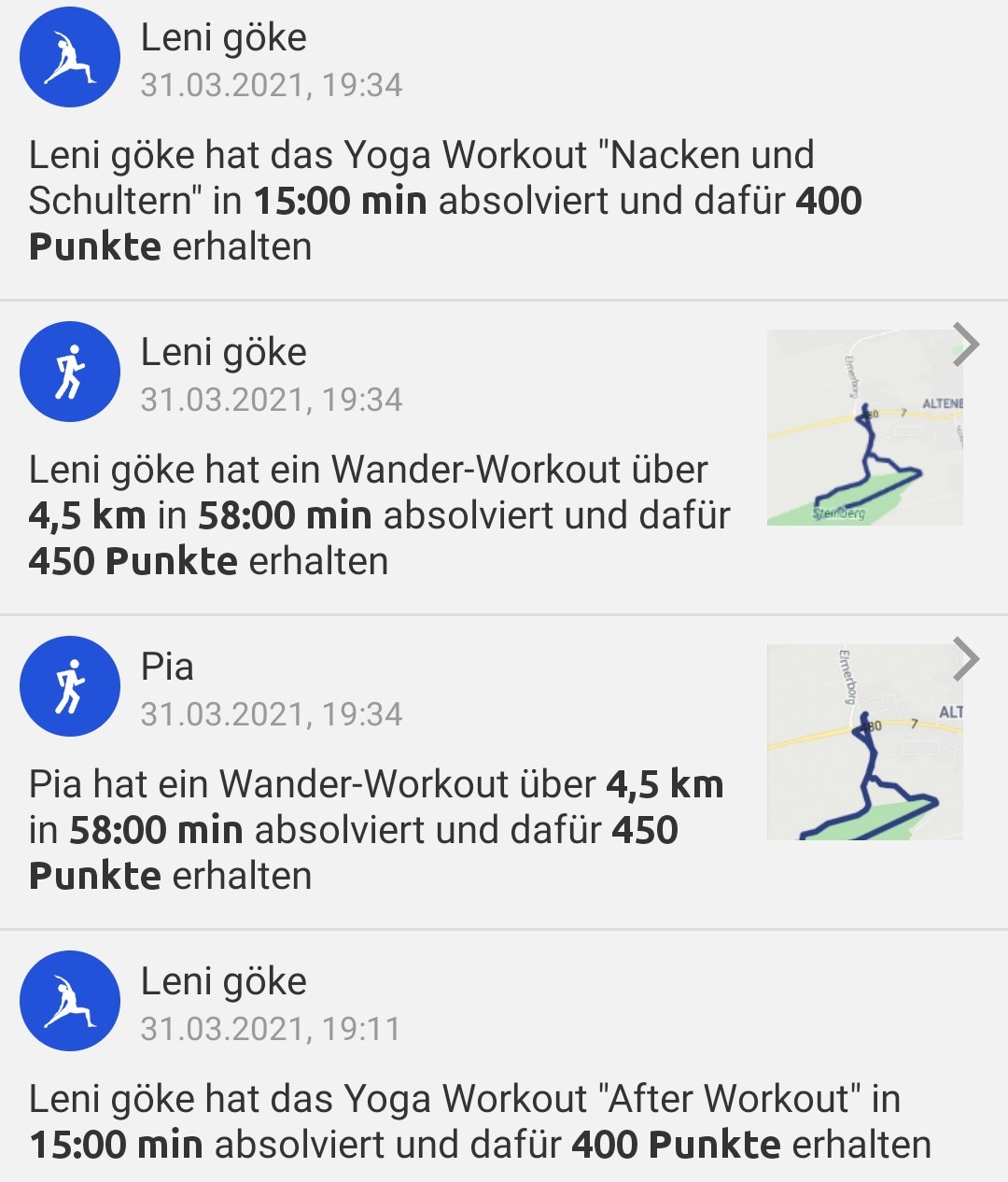Image resolution: width=1008 pixels, height=1182 pixels.
Task: Click the yoga workout icon for Nacken und Schultern
Action: 69,56
